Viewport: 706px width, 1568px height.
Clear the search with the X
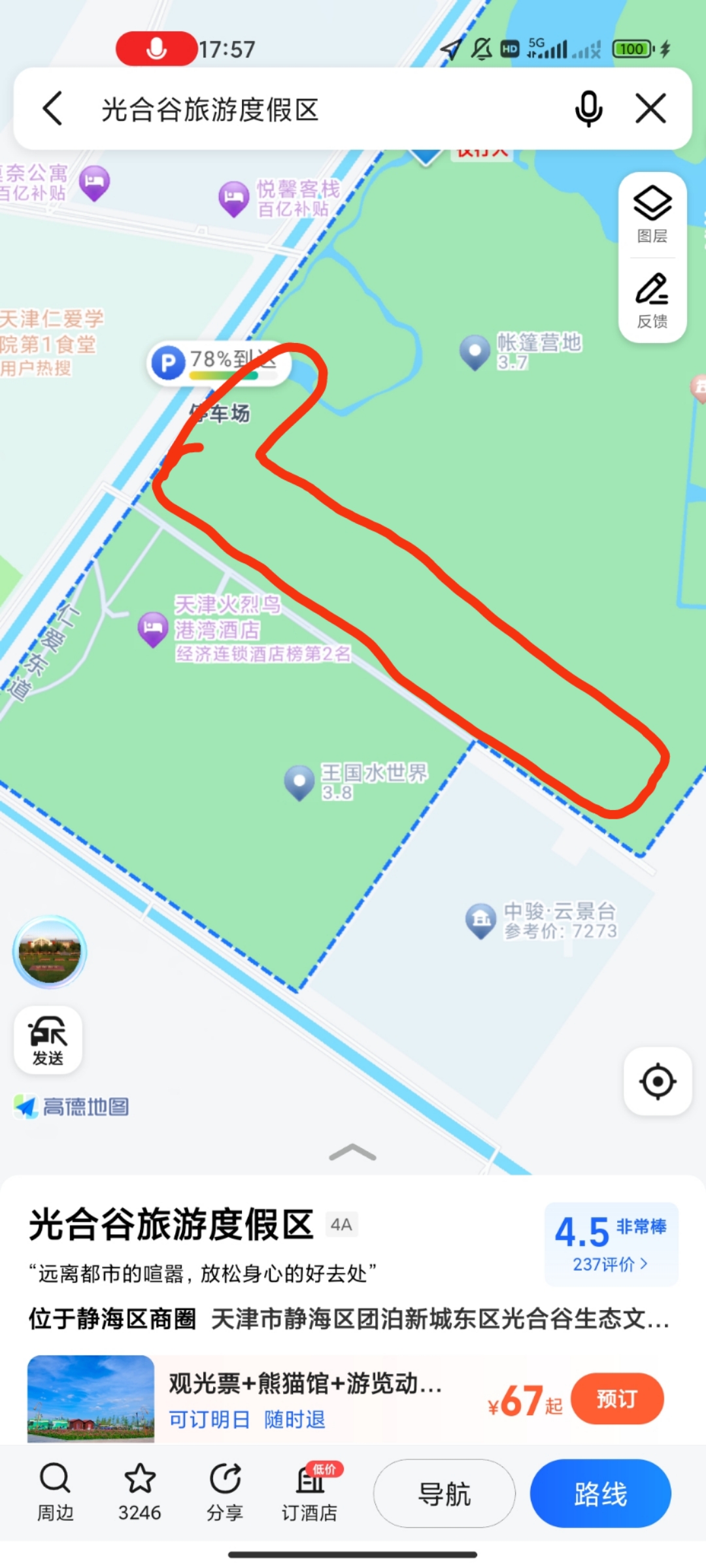[x=650, y=108]
